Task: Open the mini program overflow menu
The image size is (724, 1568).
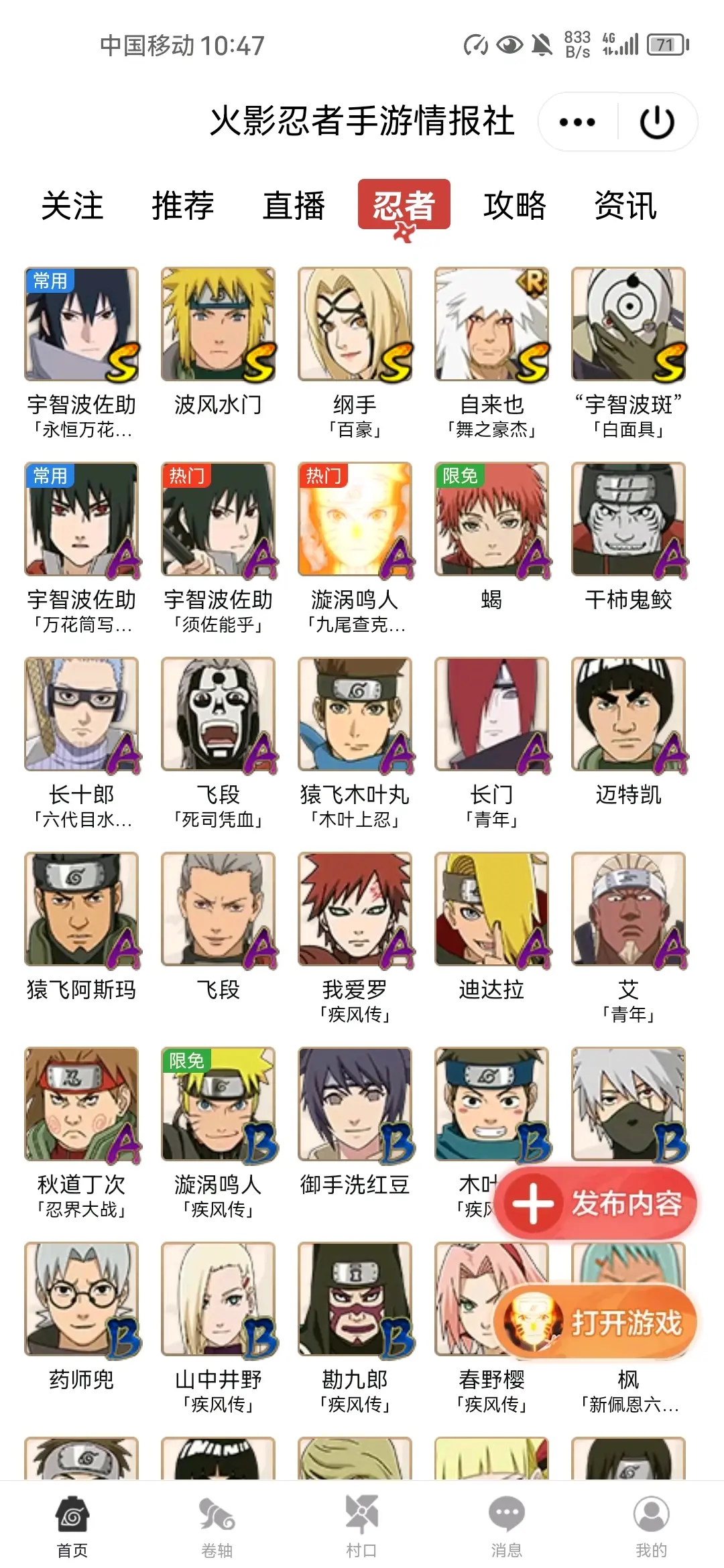Action: coord(577,122)
